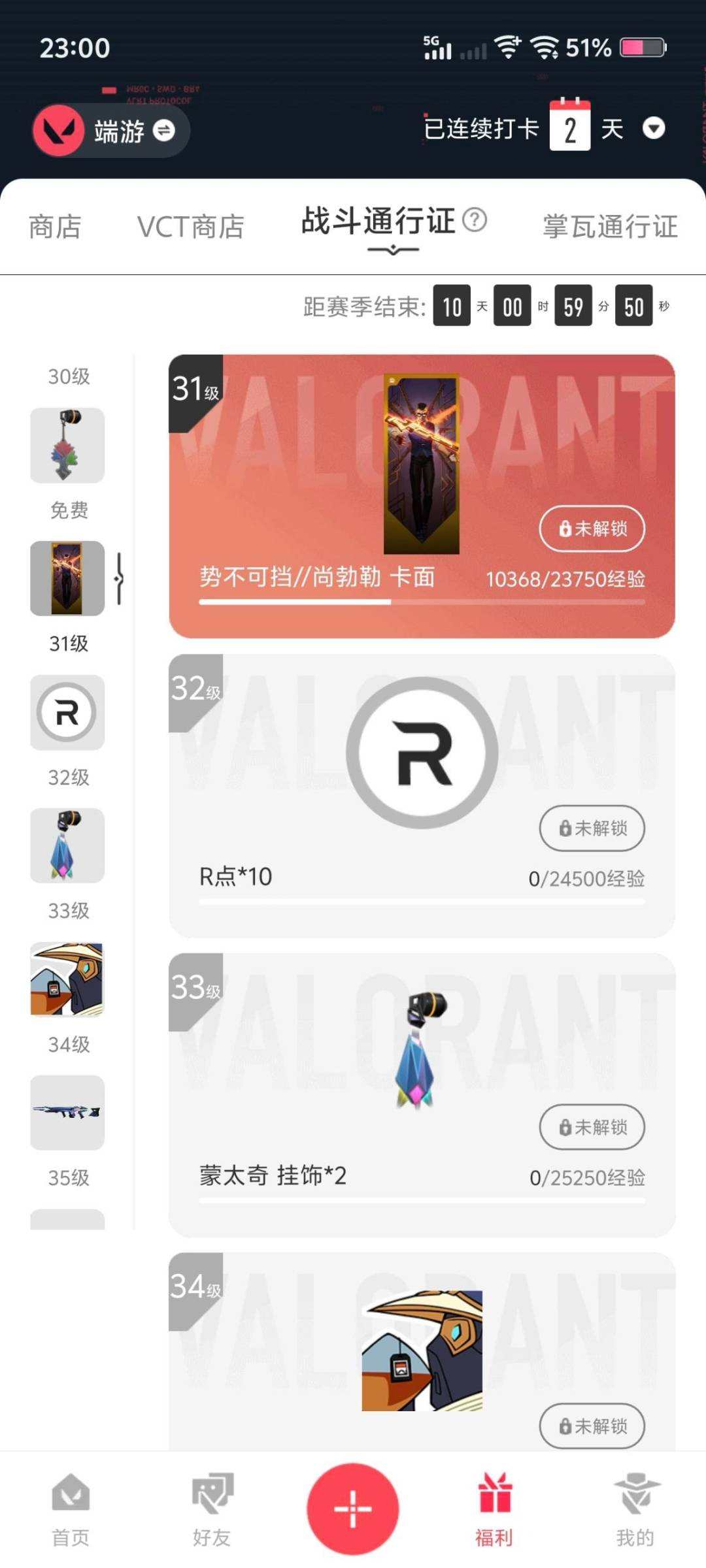Toggle the platform switch next to 端游

click(x=163, y=131)
